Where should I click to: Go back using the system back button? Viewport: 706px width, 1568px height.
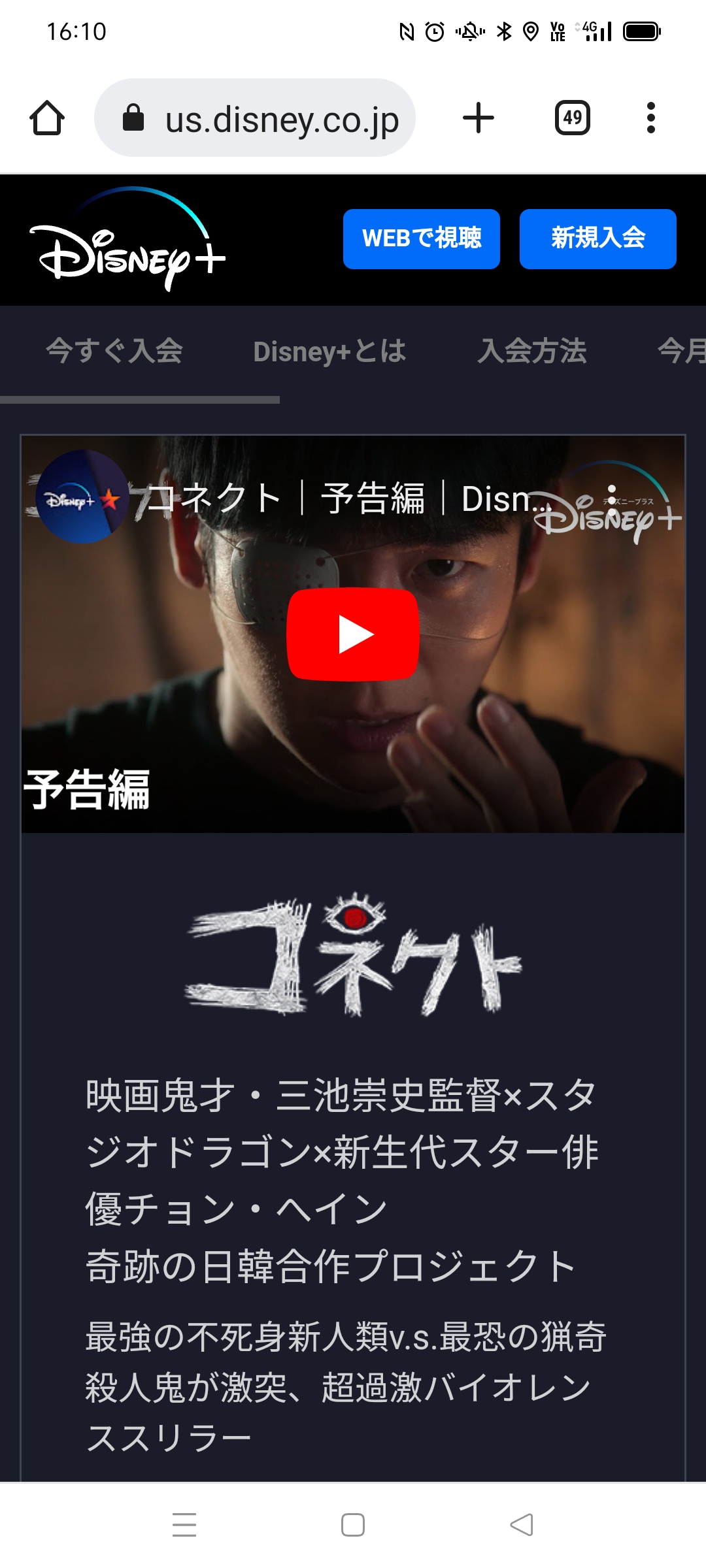tap(522, 1525)
